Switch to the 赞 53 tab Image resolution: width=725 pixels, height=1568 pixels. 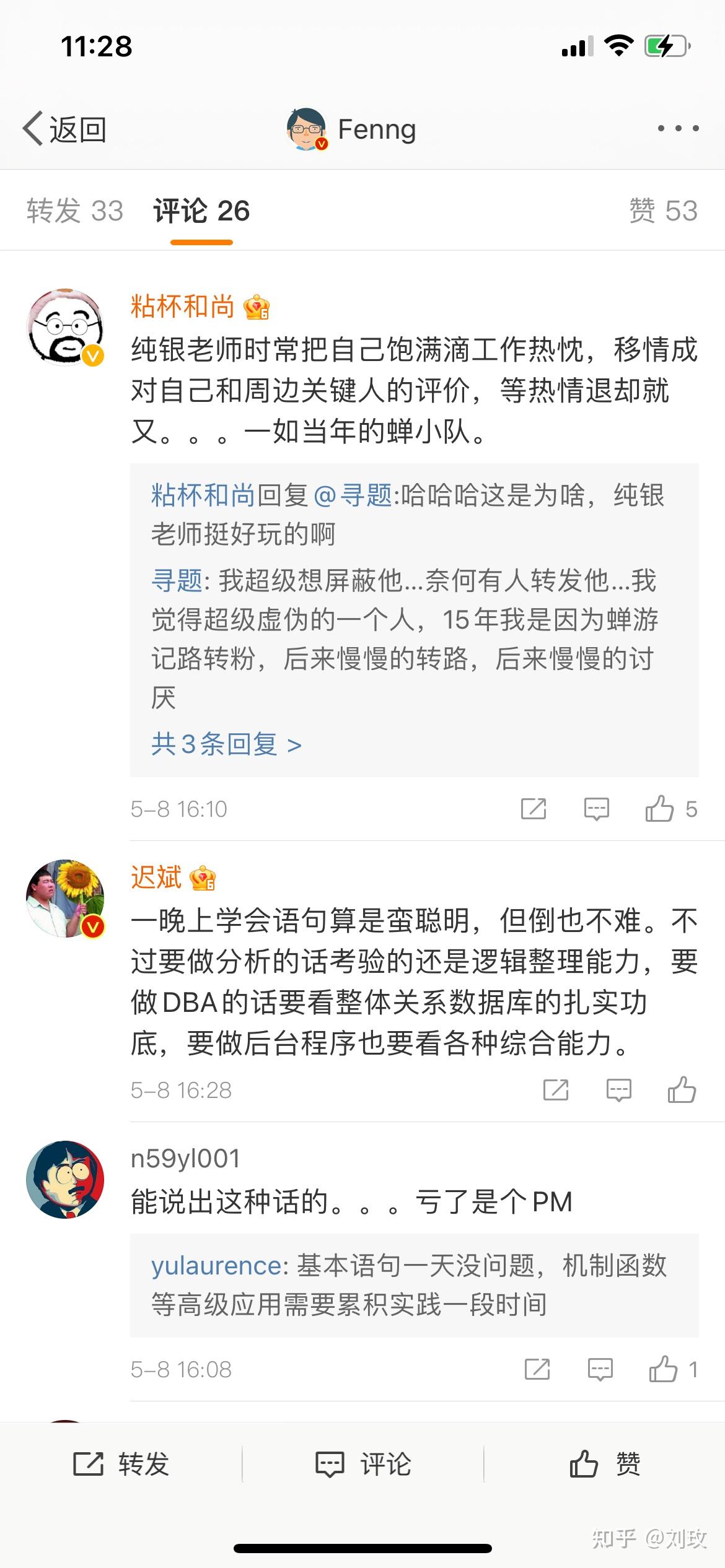point(663,211)
